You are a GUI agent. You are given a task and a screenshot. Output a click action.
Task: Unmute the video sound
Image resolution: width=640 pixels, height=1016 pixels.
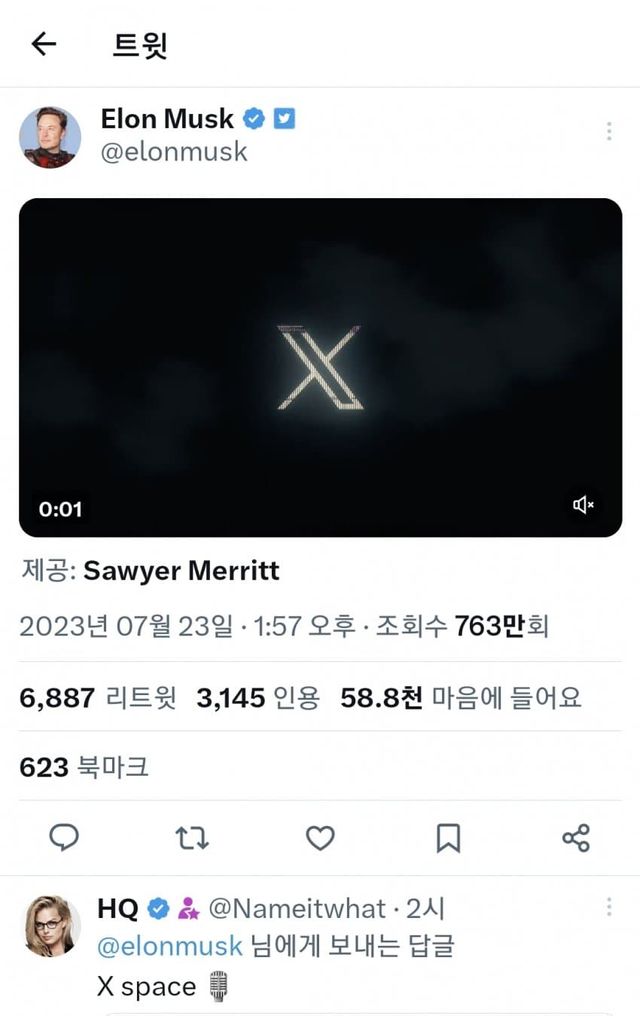tap(583, 505)
